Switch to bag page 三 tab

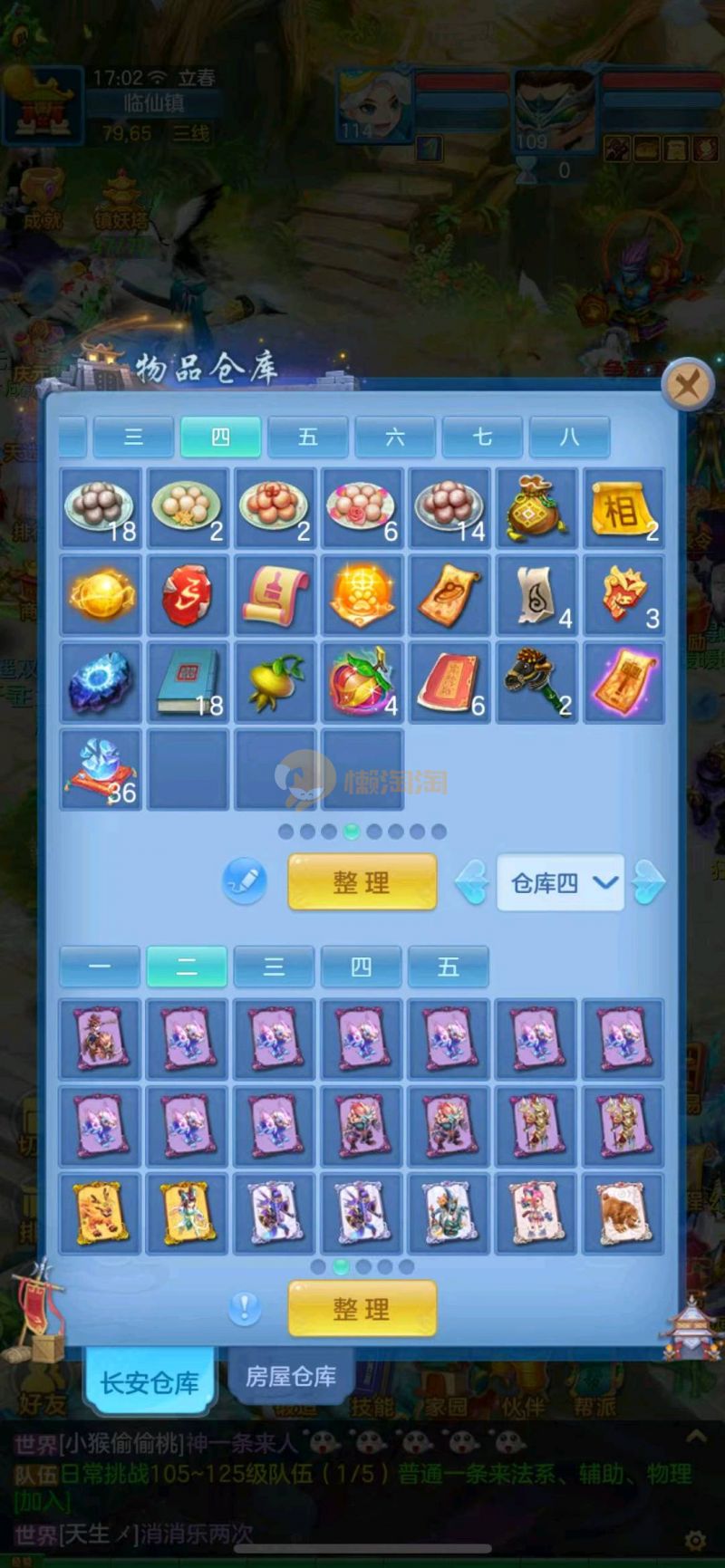(274, 967)
